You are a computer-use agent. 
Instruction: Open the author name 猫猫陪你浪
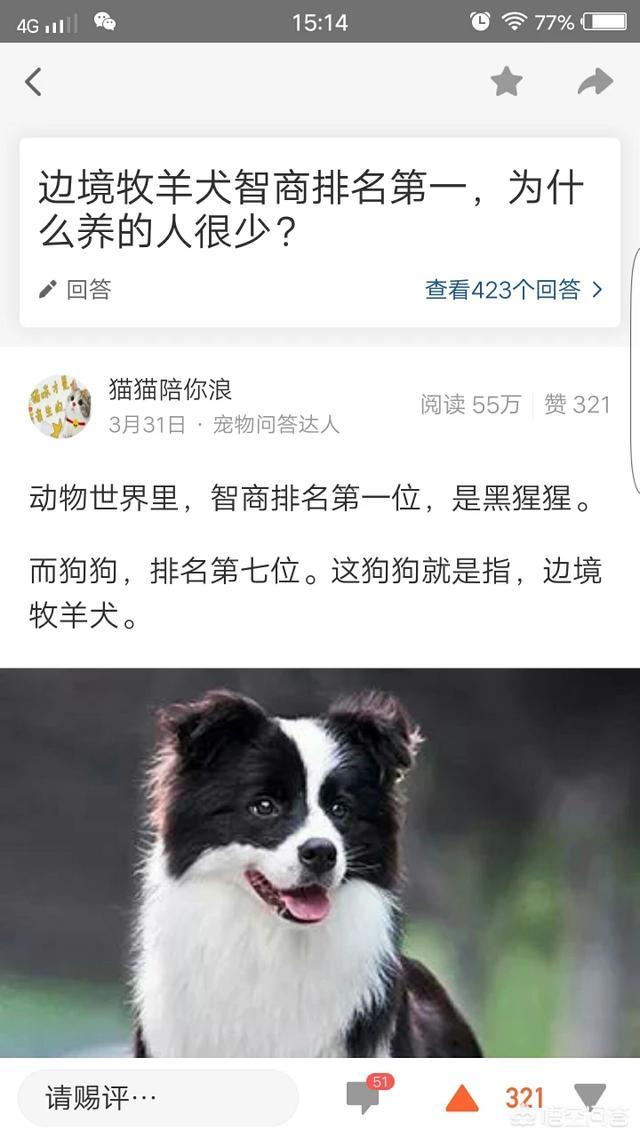(170, 389)
